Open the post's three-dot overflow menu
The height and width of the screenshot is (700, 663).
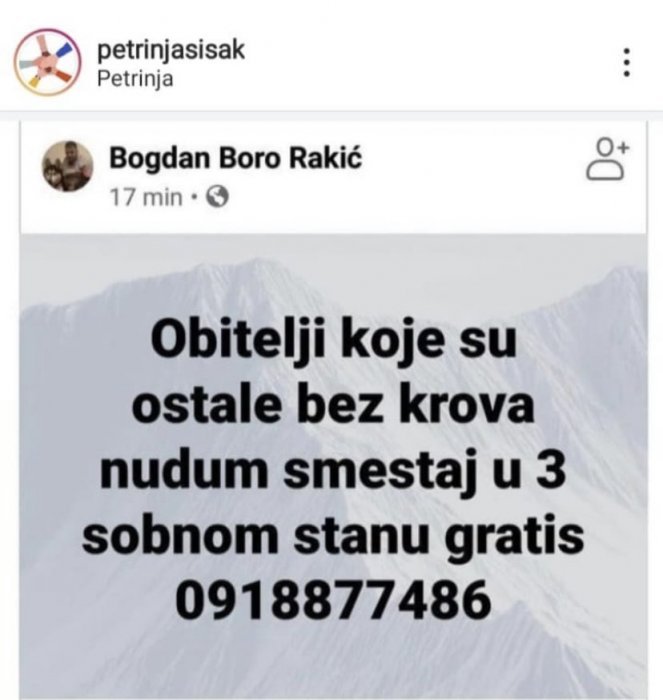(626, 62)
